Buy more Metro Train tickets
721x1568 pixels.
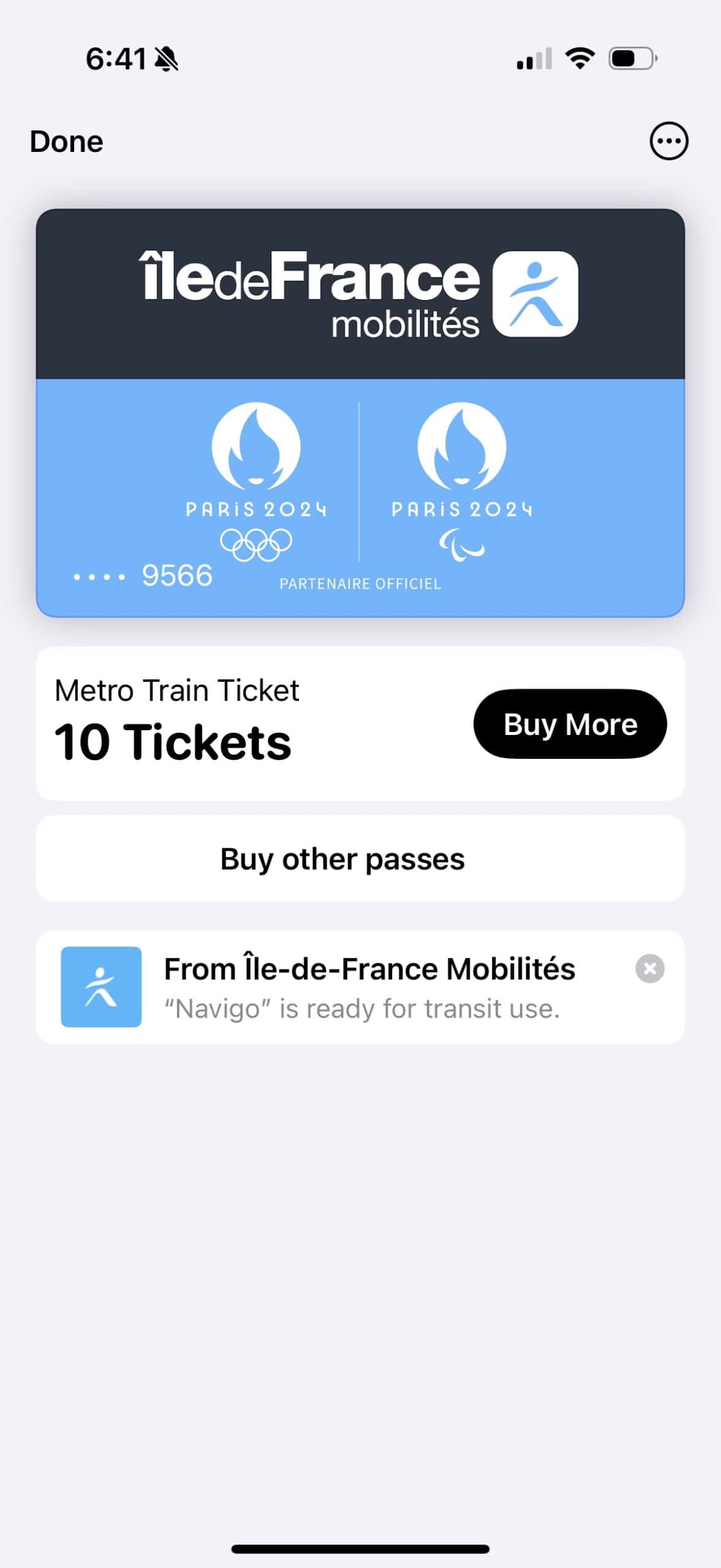(570, 724)
